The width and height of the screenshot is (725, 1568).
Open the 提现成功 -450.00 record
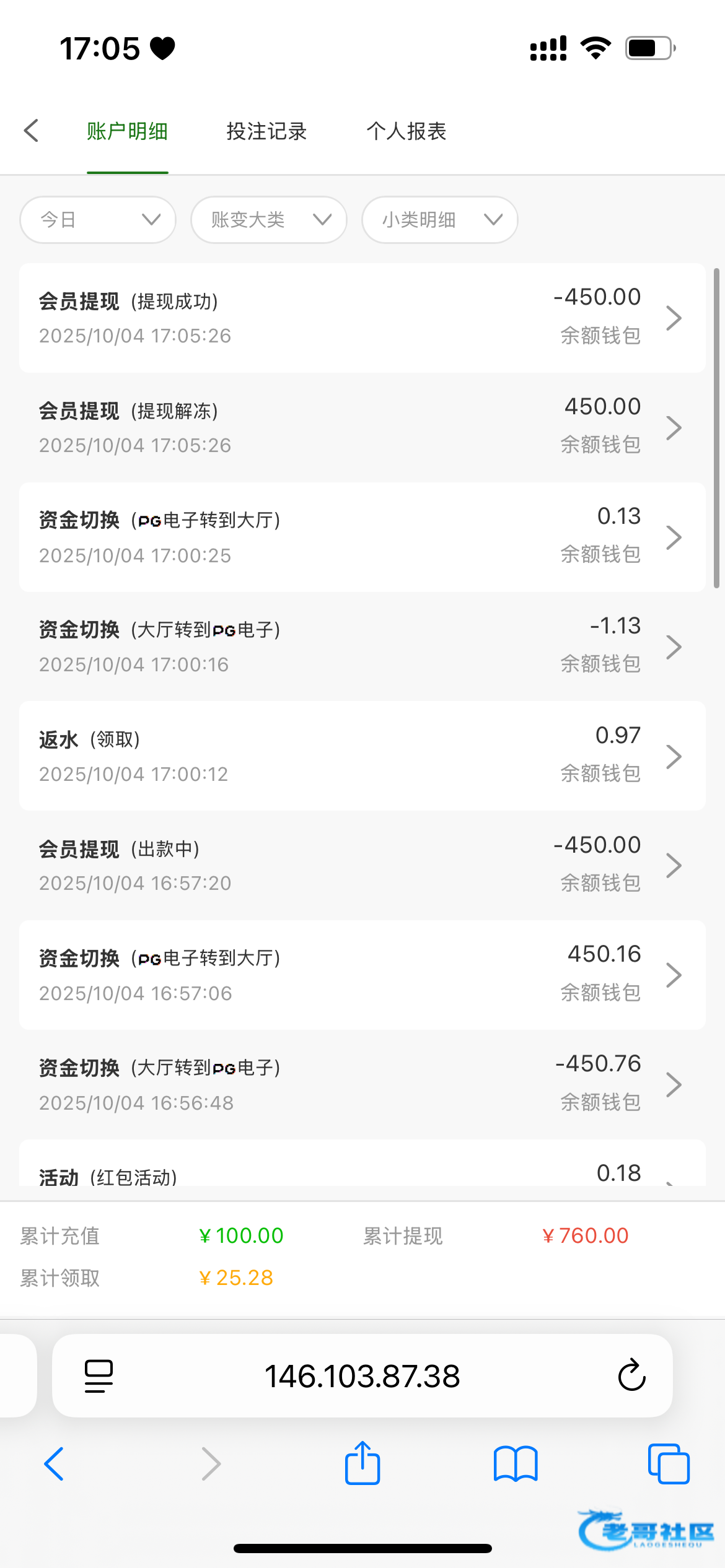click(362, 318)
